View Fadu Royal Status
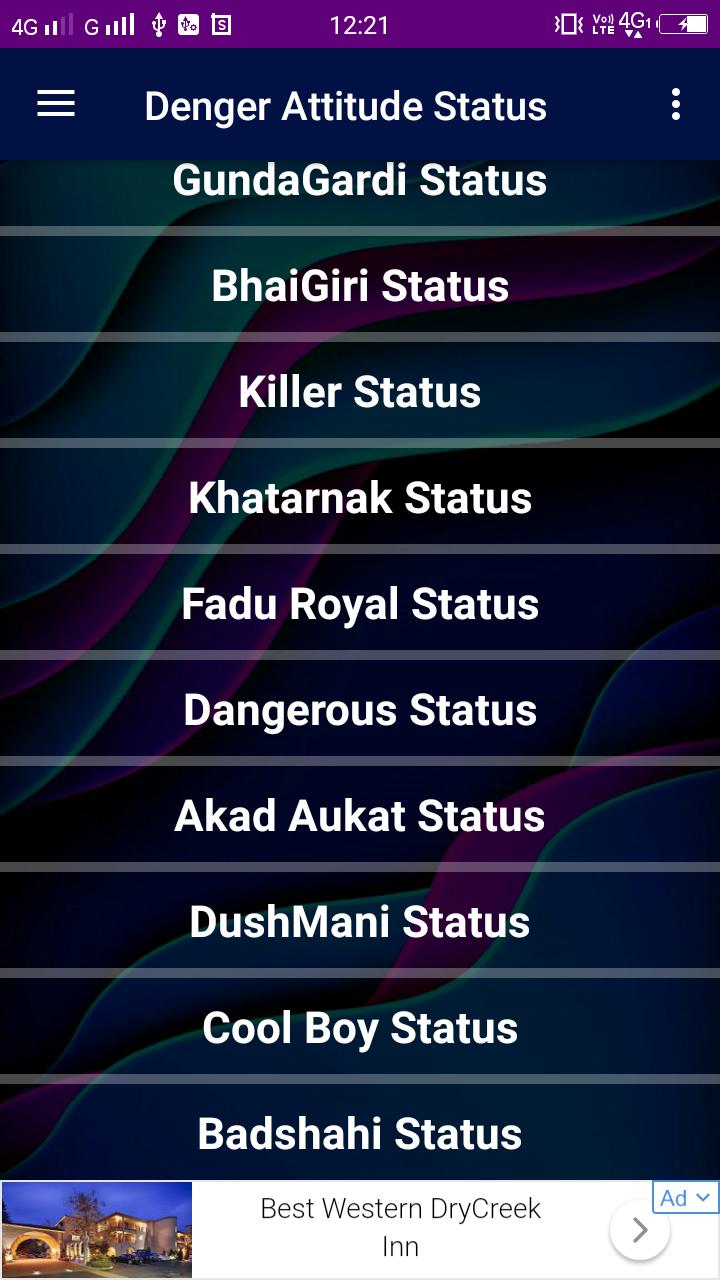 pos(360,604)
